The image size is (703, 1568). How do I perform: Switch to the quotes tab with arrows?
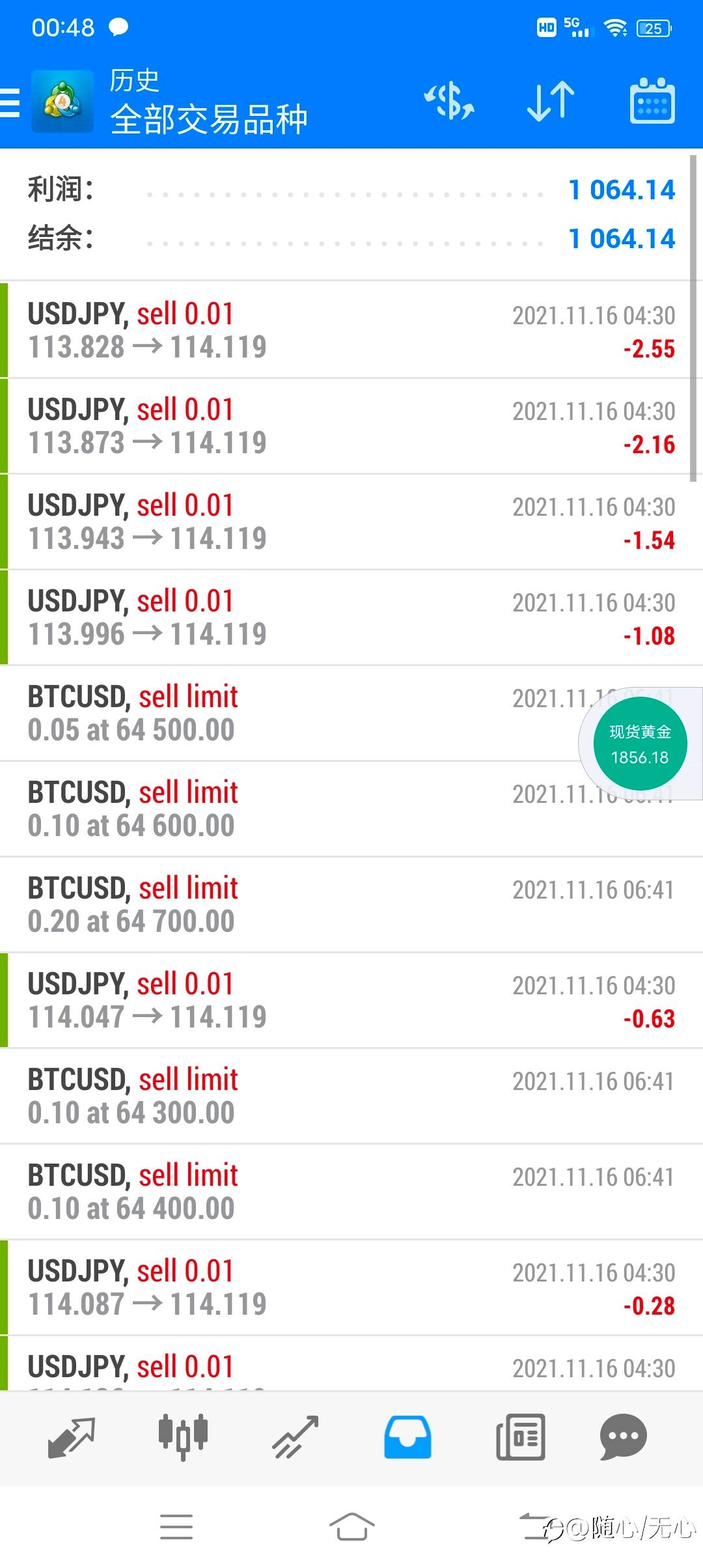click(x=72, y=1437)
